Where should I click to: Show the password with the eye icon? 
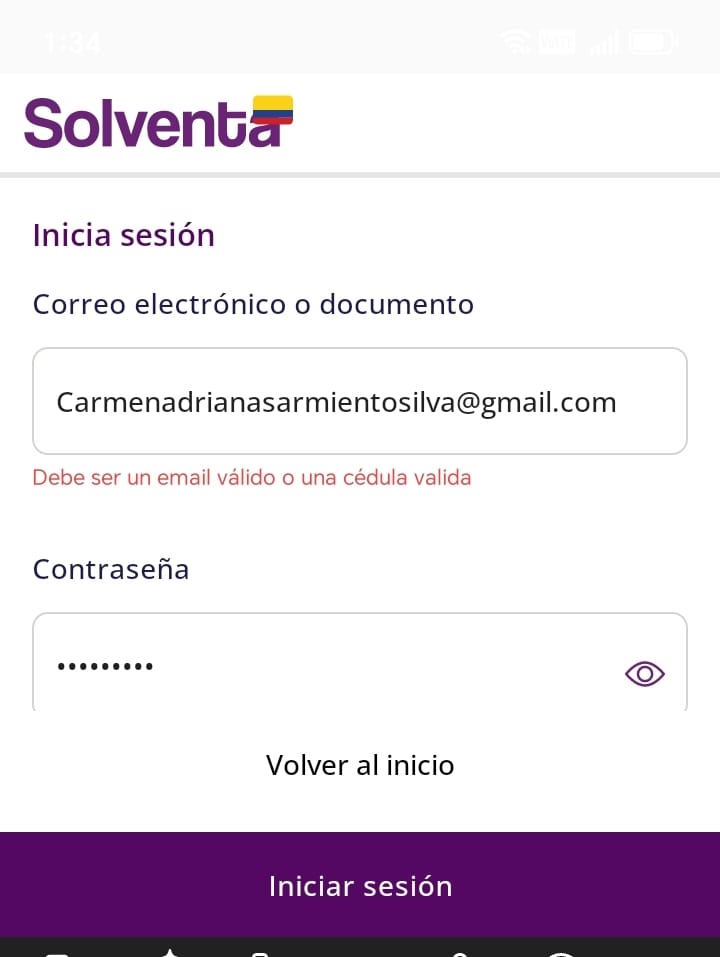pos(645,675)
